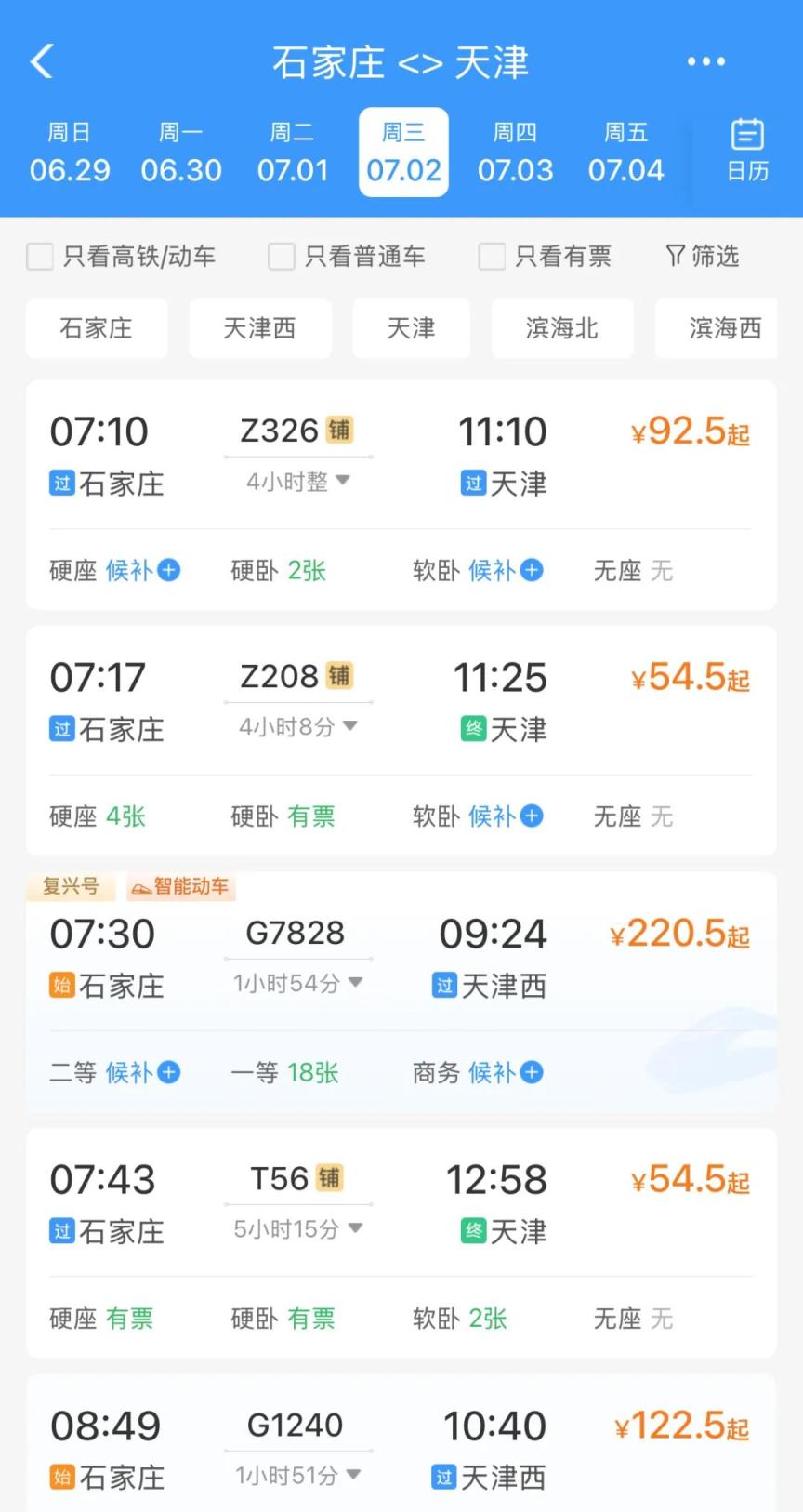This screenshot has width=803, height=1512.
Task: Enable the 只看普通车 filter checkbox
Action: [282, 257]
